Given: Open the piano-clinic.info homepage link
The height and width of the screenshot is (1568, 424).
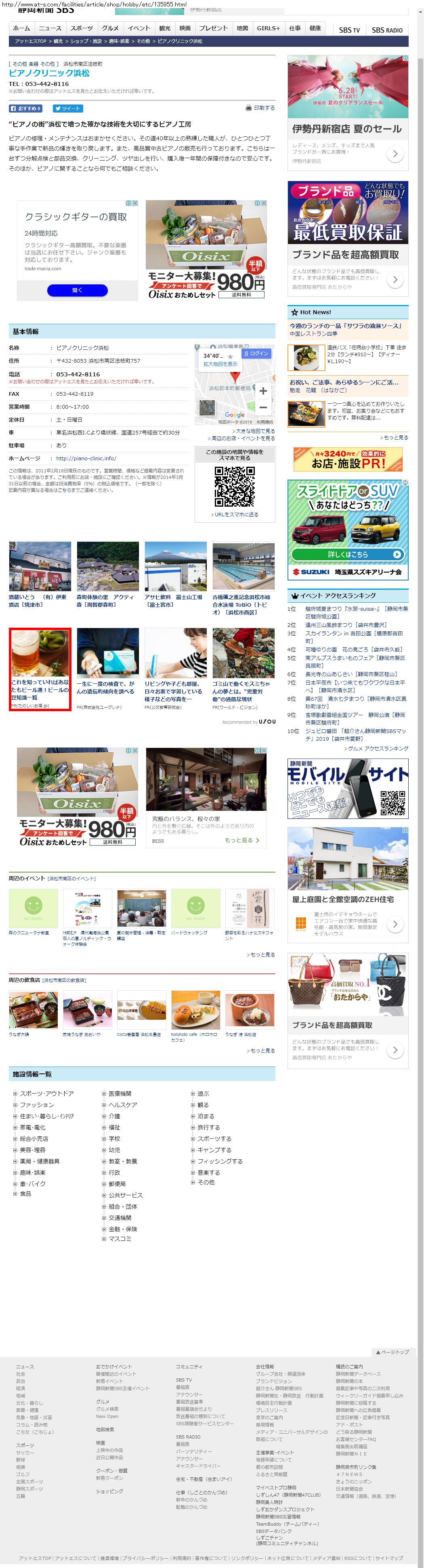Looking at the screenshot, I should coord(86,458).
